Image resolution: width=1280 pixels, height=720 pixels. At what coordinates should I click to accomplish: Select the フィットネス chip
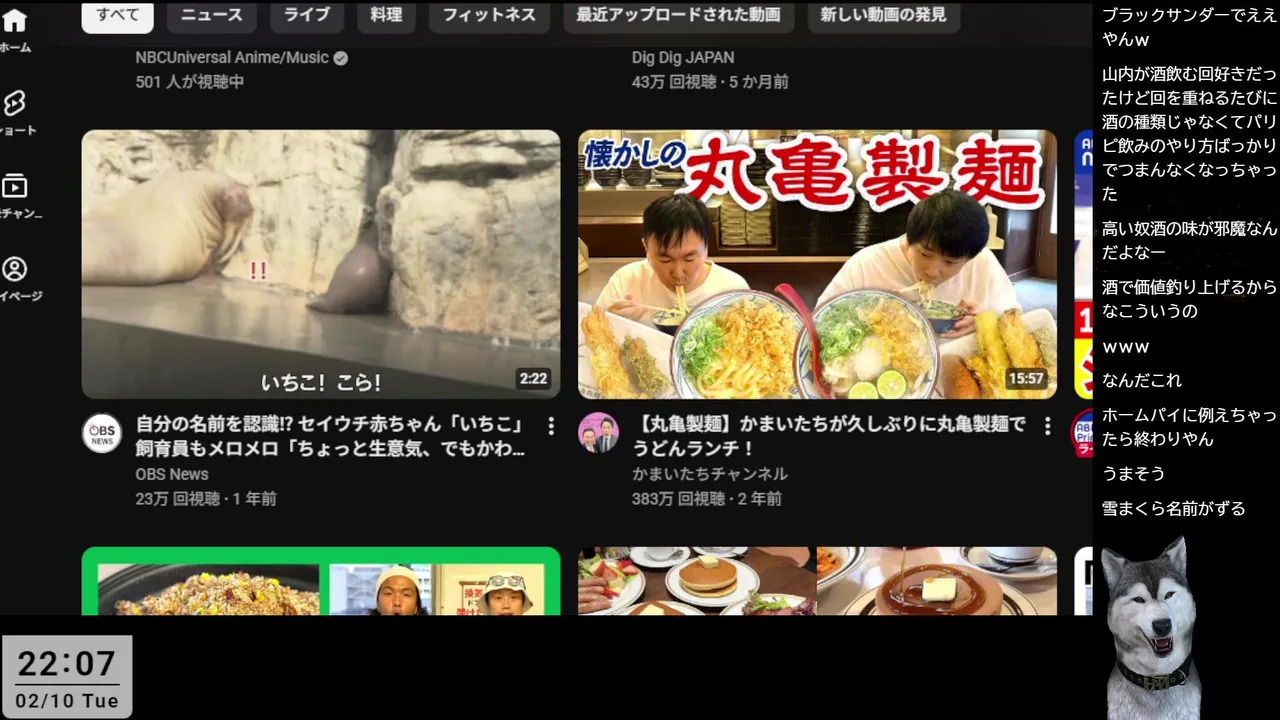click(x=489, y=15)
